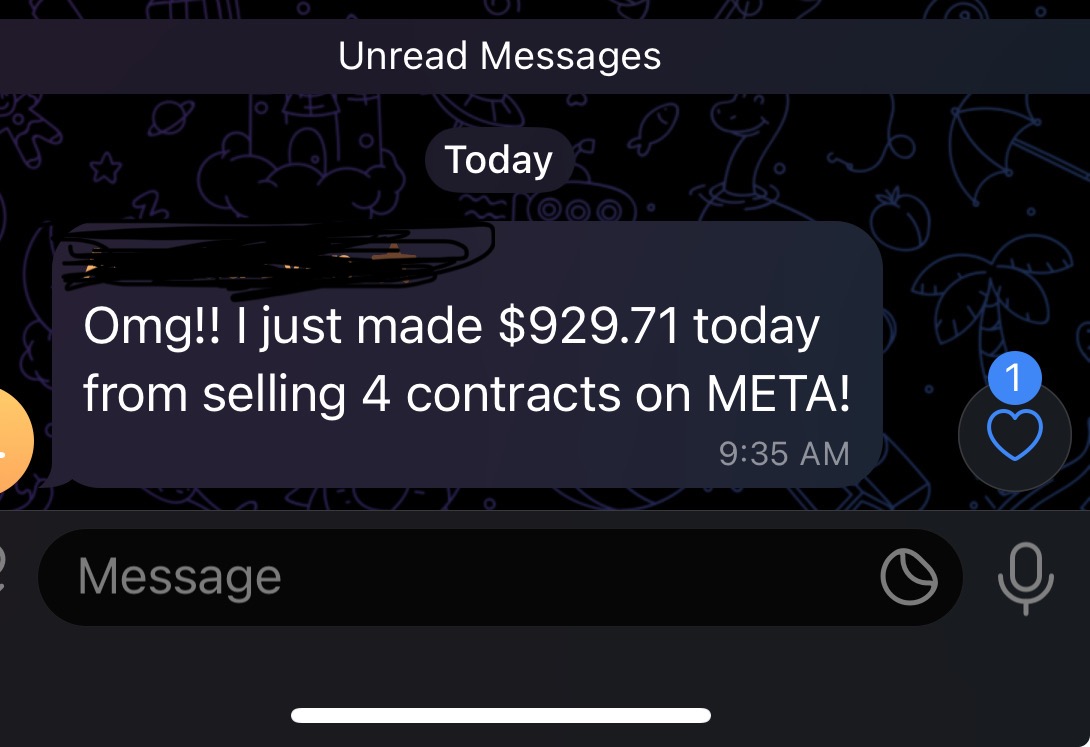Open the sender's orange profile avatar
The height and width of the screenshot is (747, 1090).
pos(12,442)
